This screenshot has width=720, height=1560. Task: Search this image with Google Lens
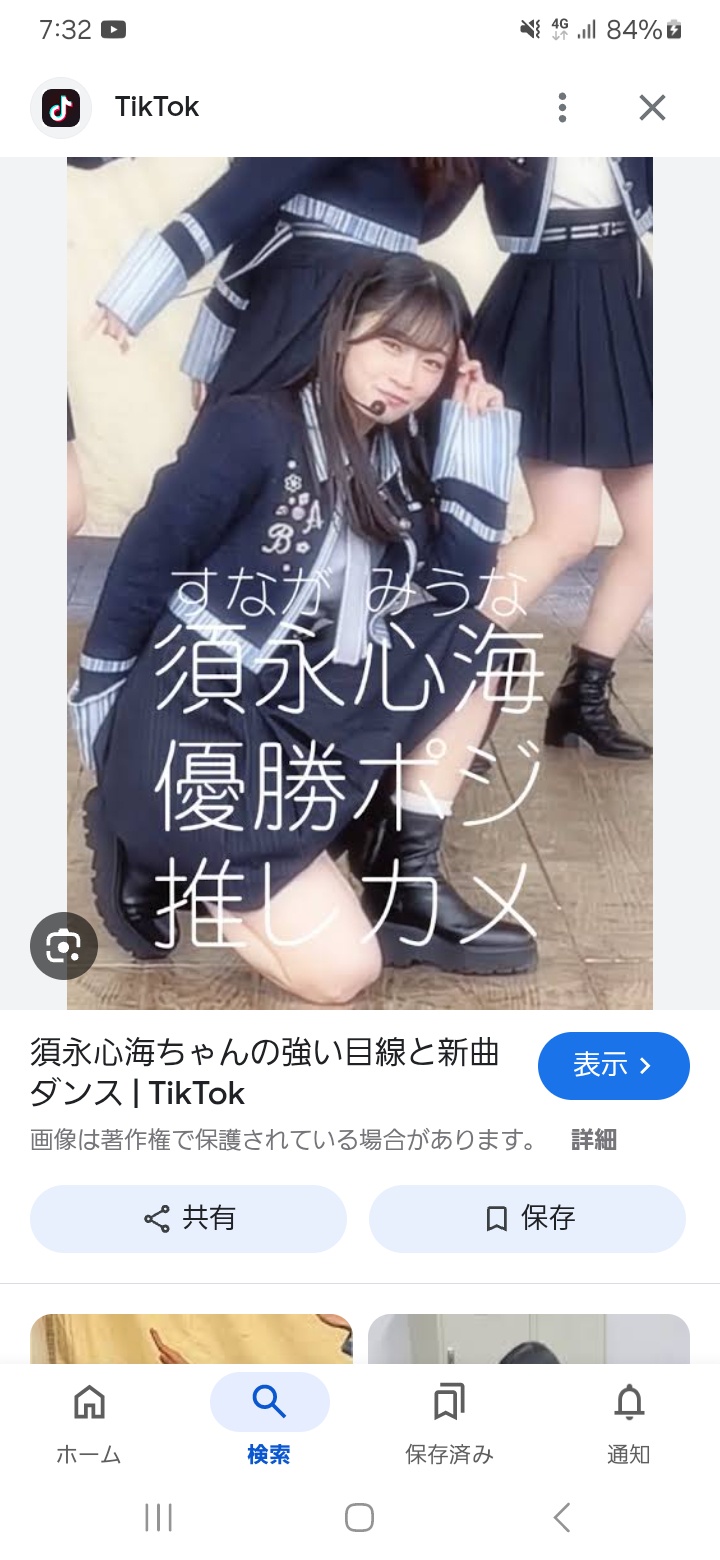(x=64, y=944)
